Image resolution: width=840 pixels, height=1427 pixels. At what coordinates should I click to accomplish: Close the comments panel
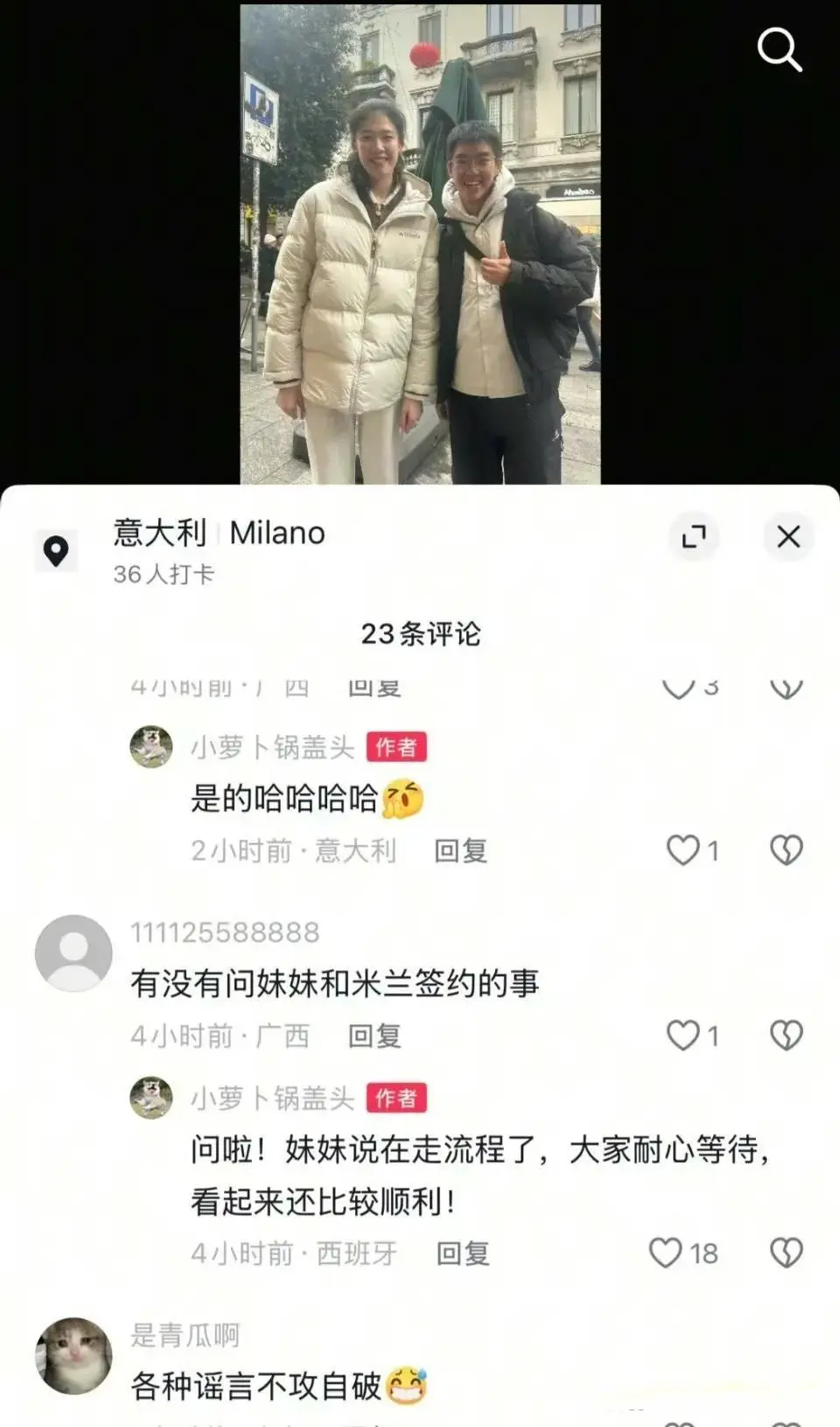788,536
